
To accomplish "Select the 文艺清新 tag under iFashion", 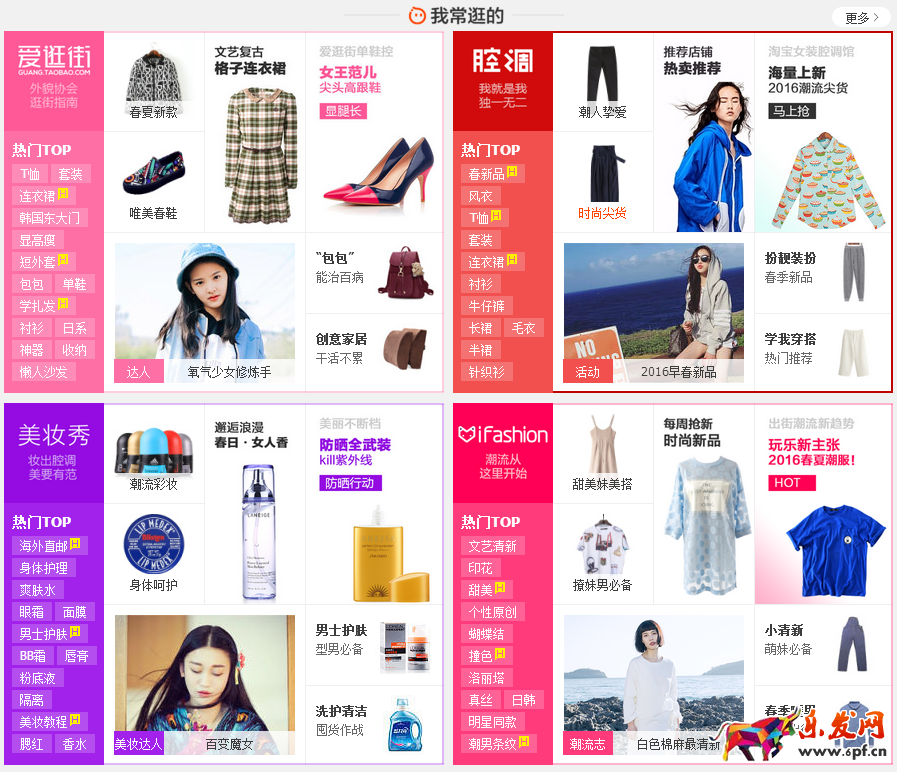I will tap(492, 546).
